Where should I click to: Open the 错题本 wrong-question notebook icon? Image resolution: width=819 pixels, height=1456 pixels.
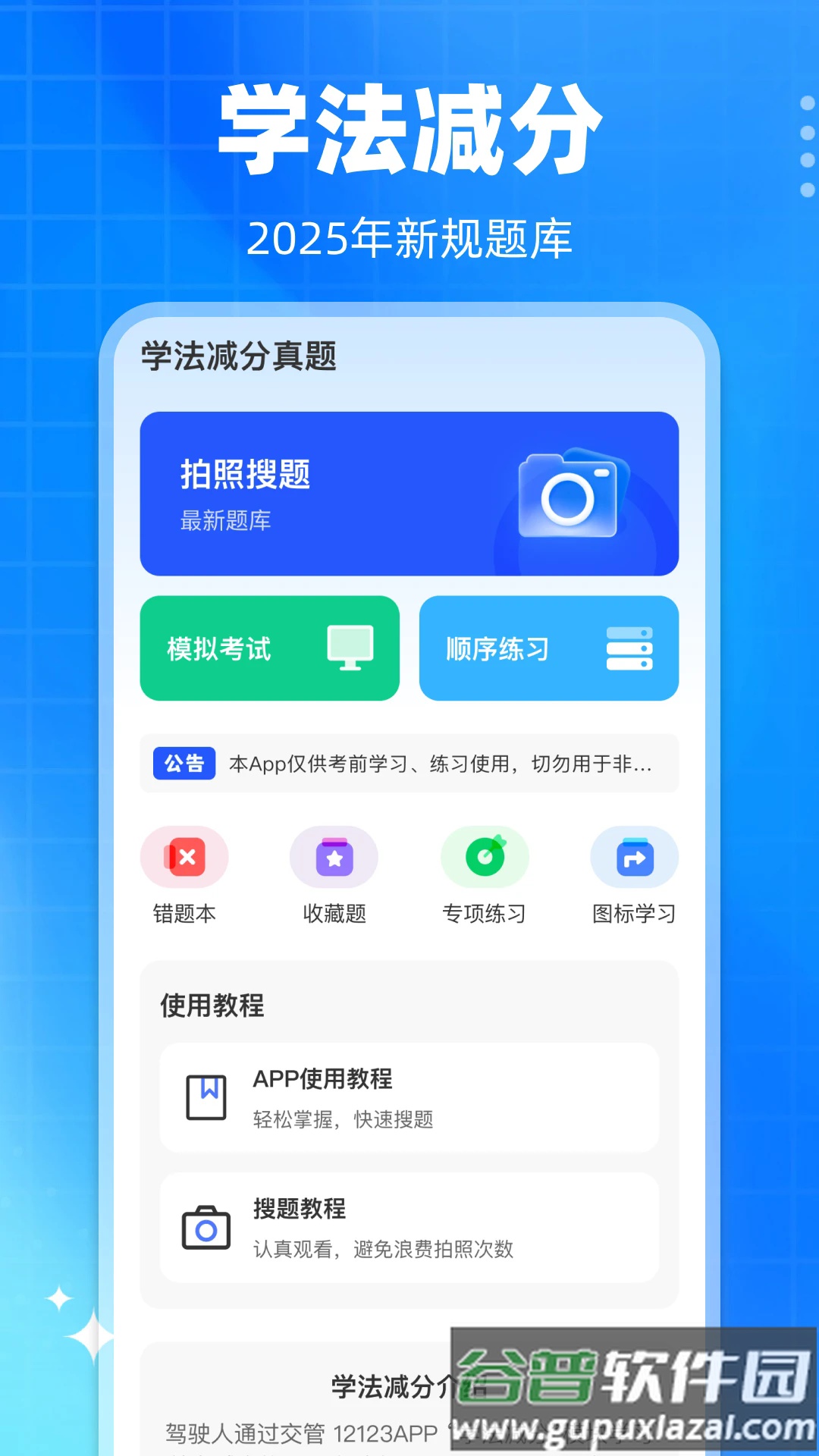[x=184, y=856]
